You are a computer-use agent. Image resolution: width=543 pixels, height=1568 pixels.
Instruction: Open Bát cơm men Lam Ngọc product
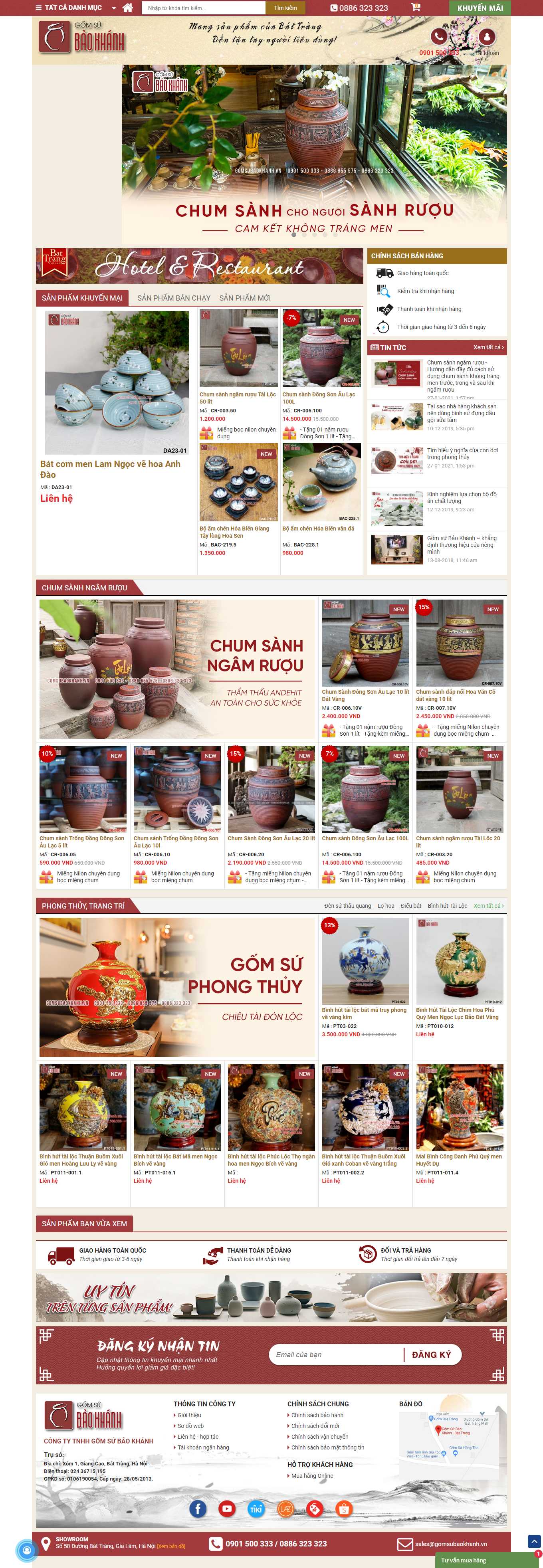point(110,469)
